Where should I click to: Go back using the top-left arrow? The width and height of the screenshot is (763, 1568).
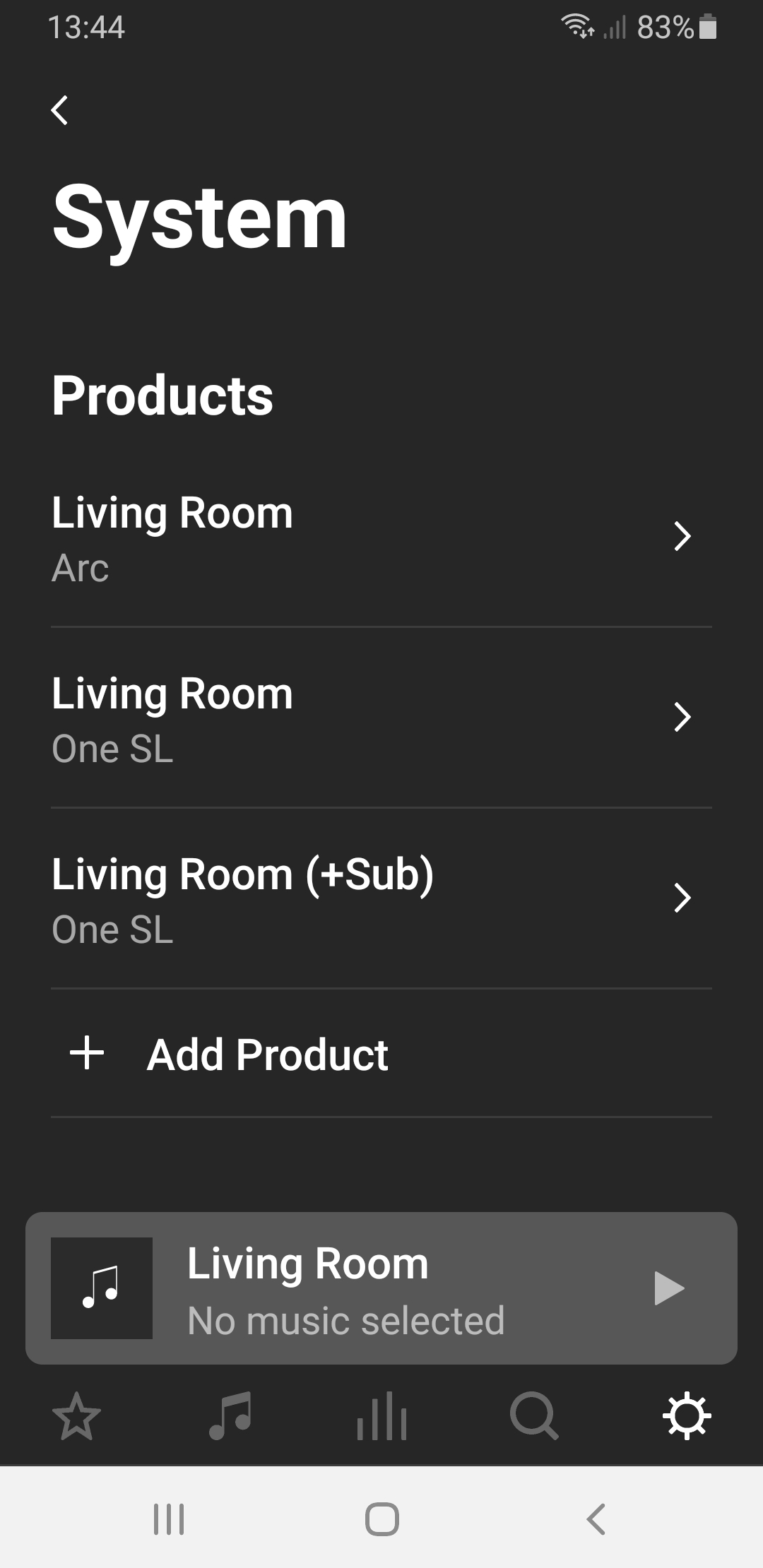point(60,110)
